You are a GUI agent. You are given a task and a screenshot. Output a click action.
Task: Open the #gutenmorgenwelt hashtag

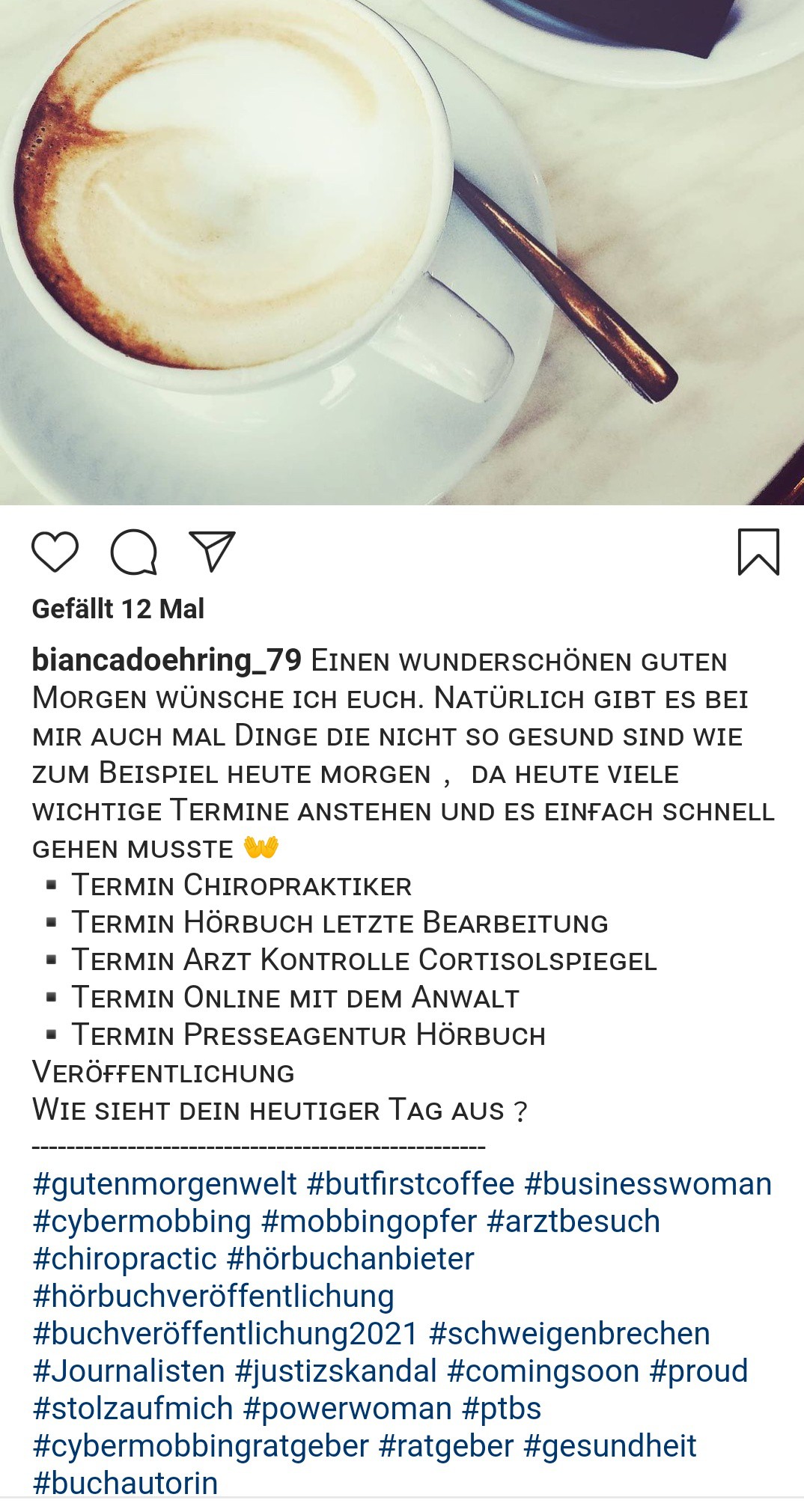(165, 1184)
